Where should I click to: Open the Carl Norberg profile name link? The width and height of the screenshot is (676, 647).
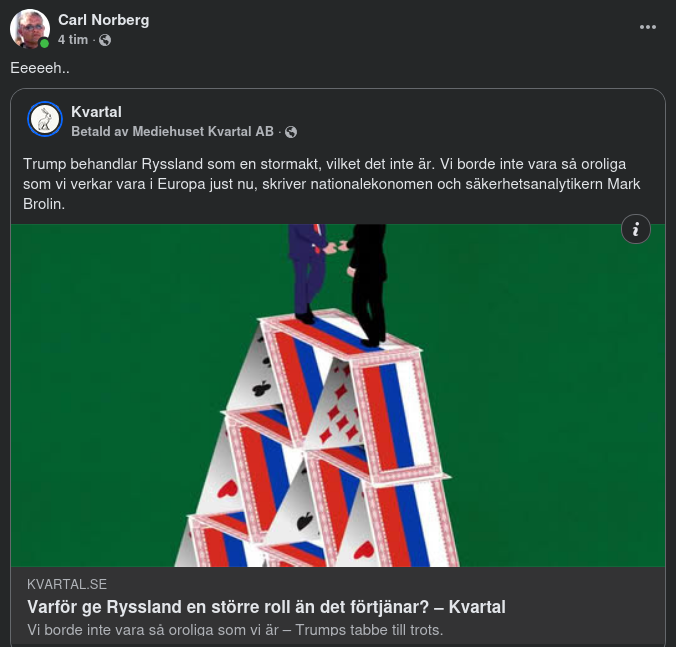click(103, 20)
